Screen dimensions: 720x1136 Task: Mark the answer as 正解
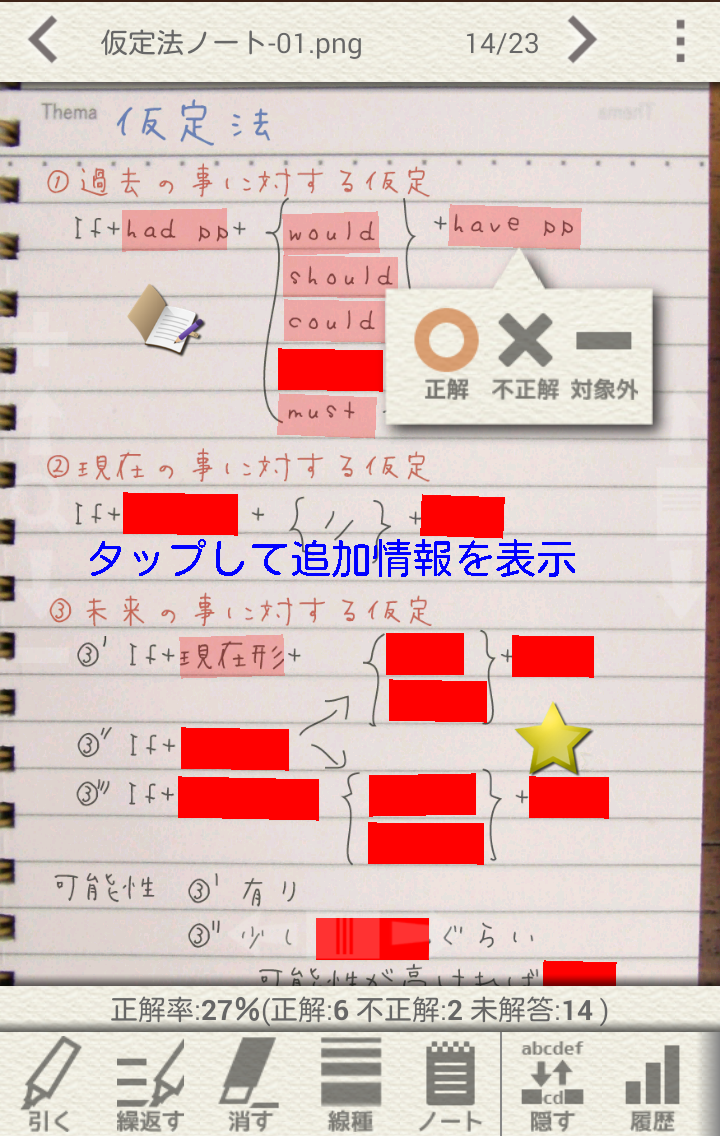[x=446, y=354]
